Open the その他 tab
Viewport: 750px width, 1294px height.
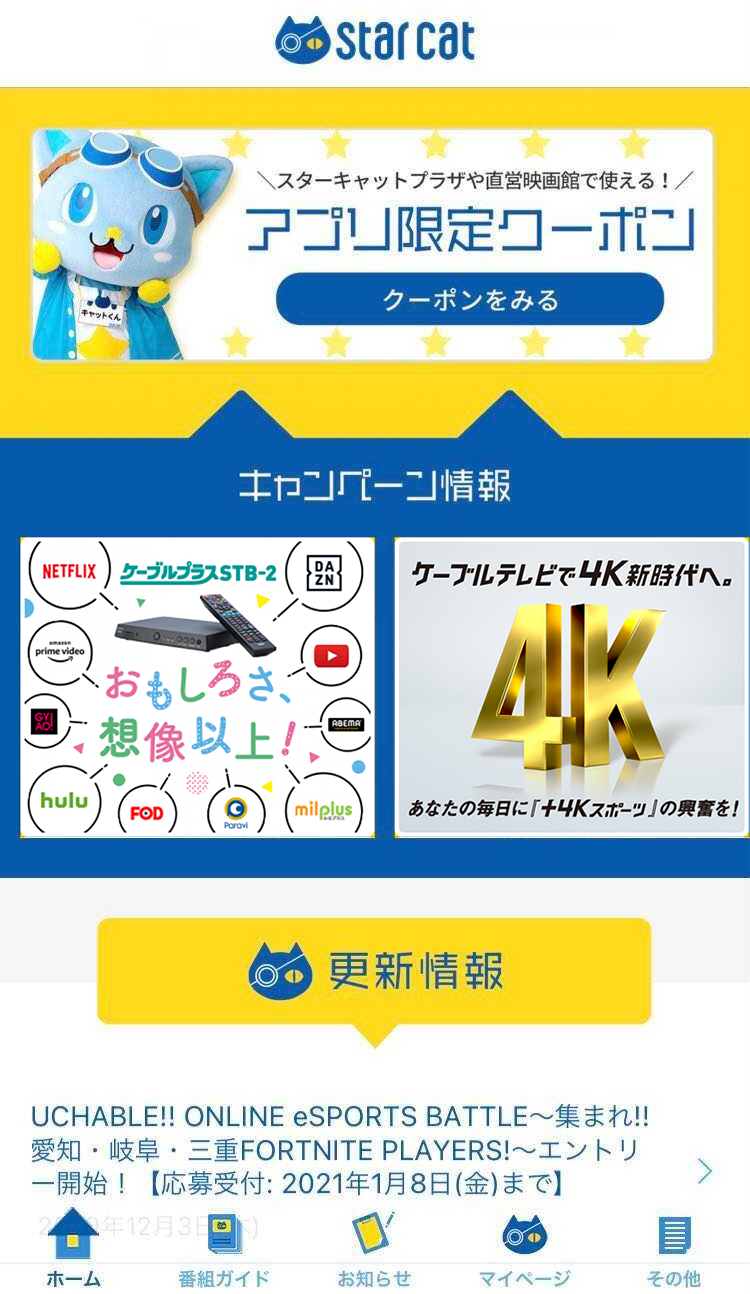(x=674, y=1249)
